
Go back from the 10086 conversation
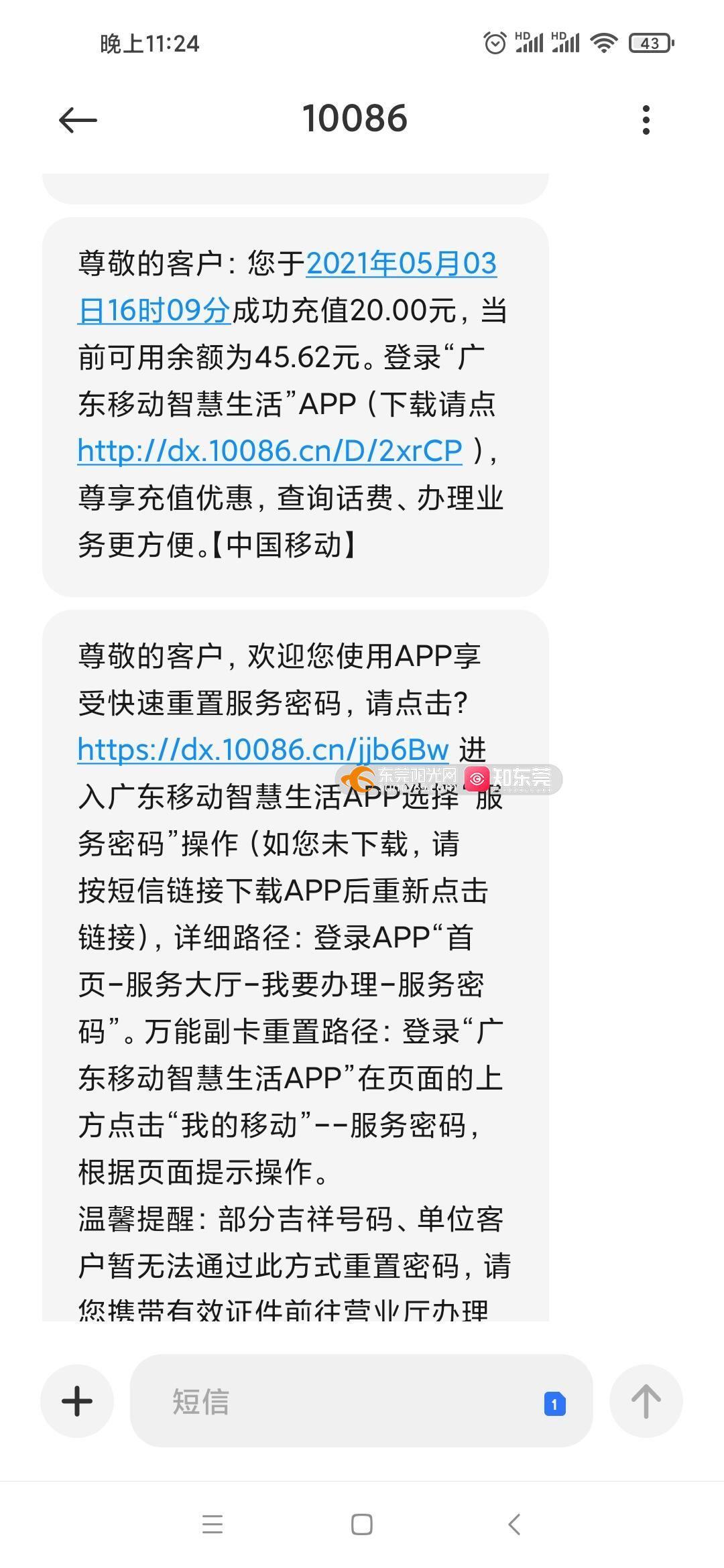(78, 120)
